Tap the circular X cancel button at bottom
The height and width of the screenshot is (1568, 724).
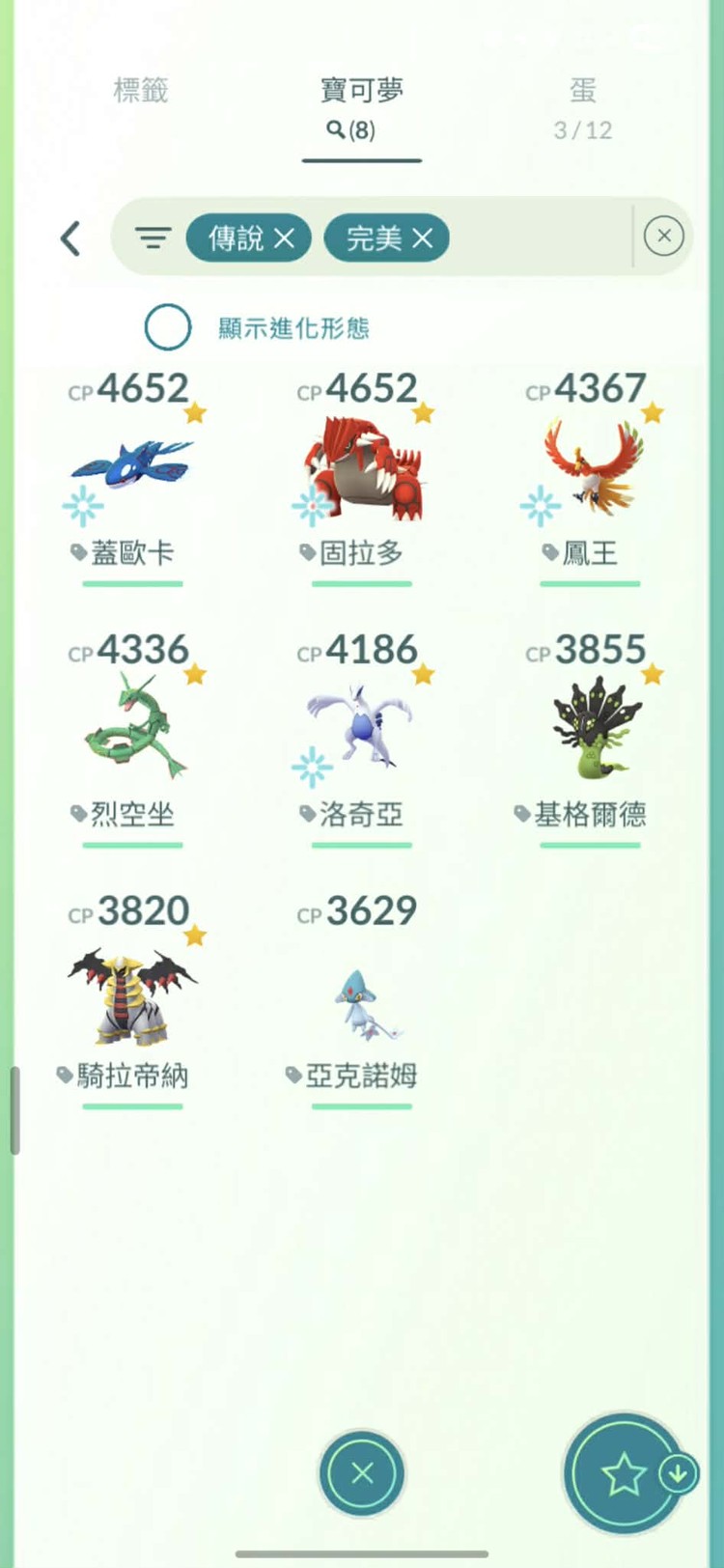click(x=361, y=1475)
